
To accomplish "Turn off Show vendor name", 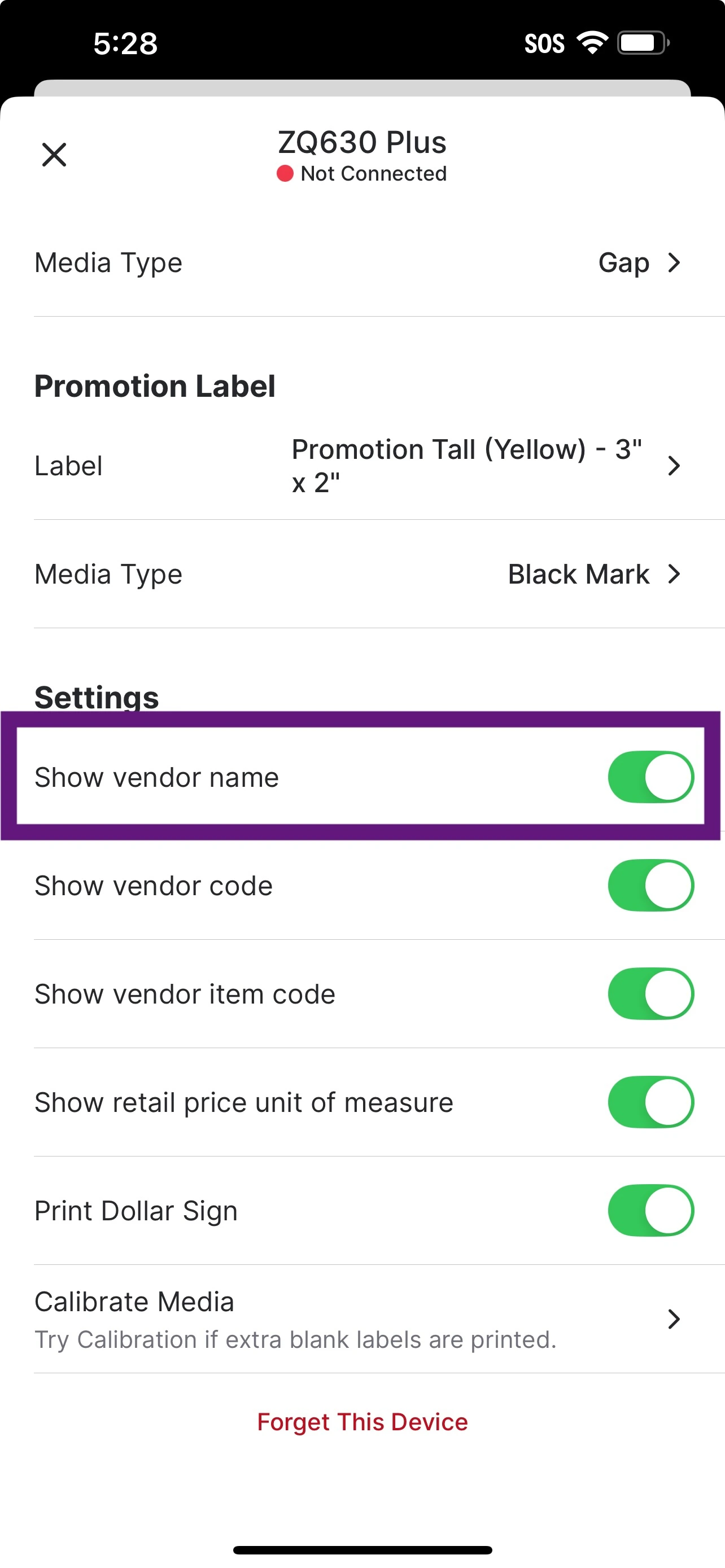I will [650, 777].
